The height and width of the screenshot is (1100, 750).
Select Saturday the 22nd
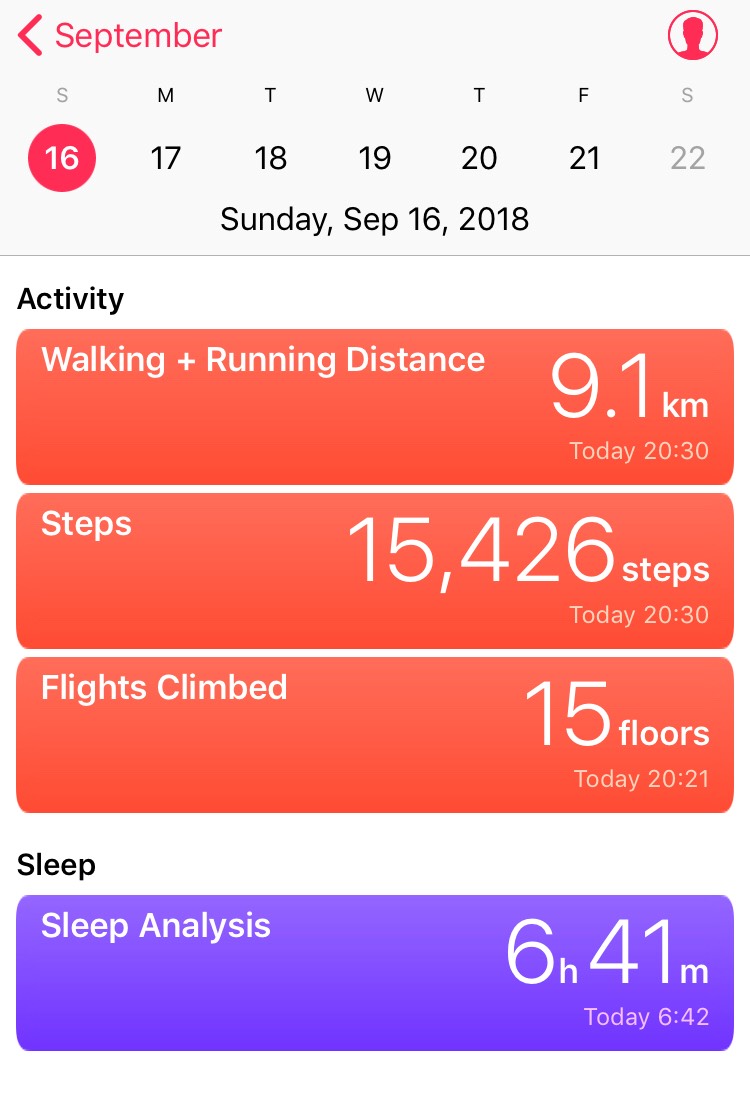[x=688, y=158]
